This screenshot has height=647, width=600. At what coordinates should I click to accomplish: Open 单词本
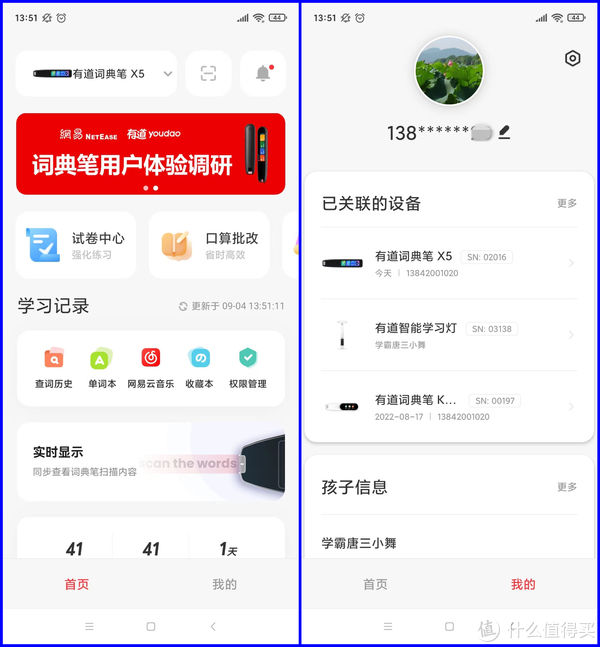click(102, 366)
